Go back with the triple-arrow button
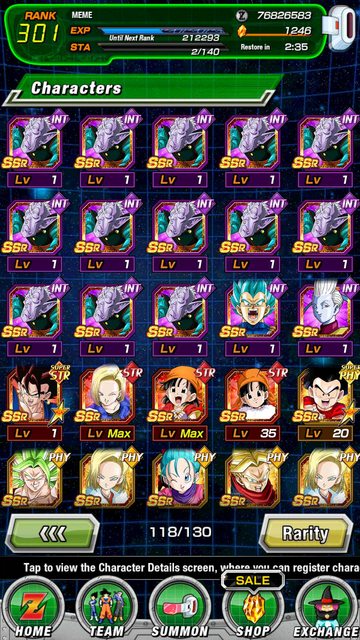 tap(53, 533)
